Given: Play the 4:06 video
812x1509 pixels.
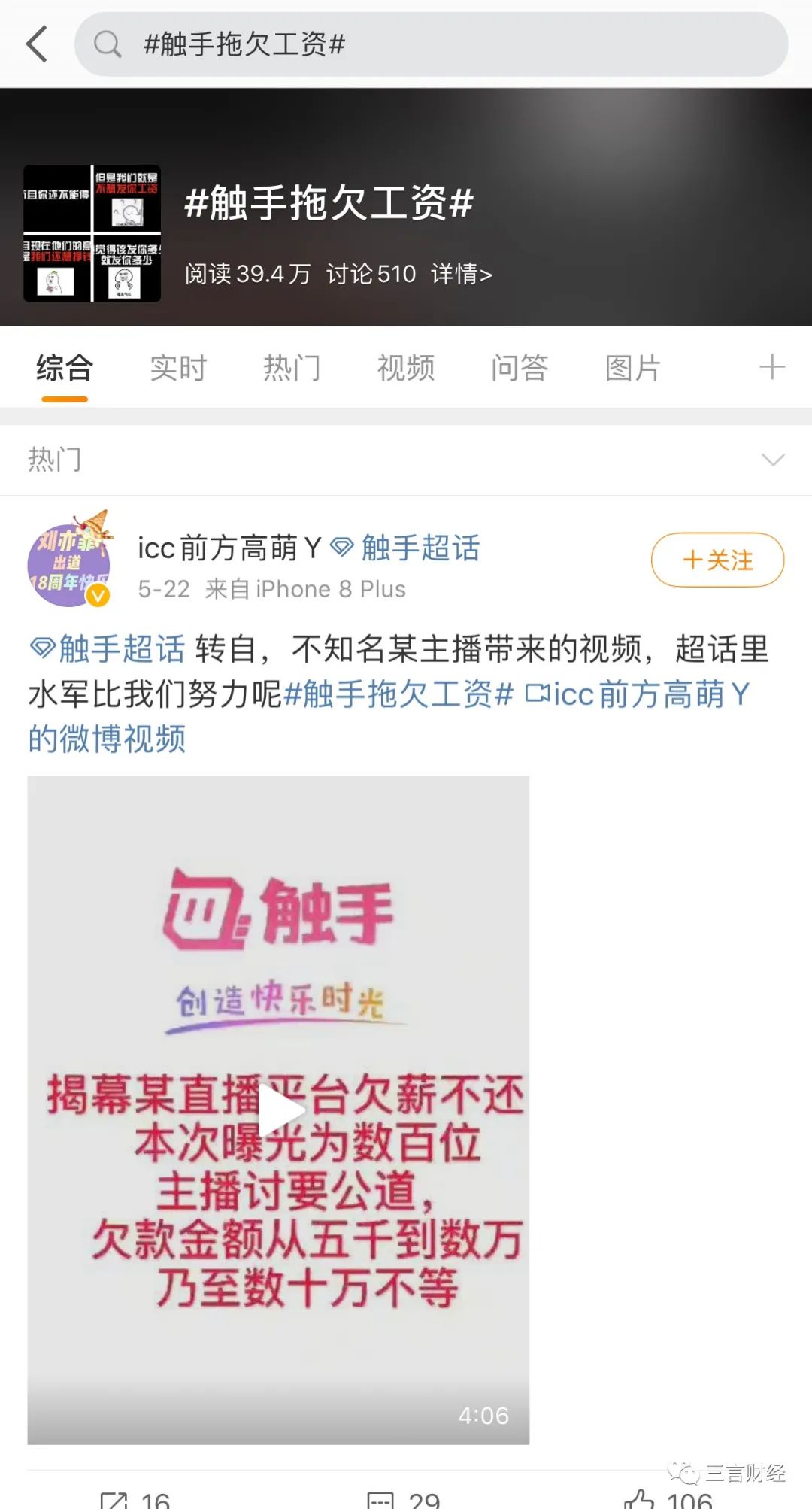Looking at the screenshot, I should pyautogui.click(x=278, y=1110).
